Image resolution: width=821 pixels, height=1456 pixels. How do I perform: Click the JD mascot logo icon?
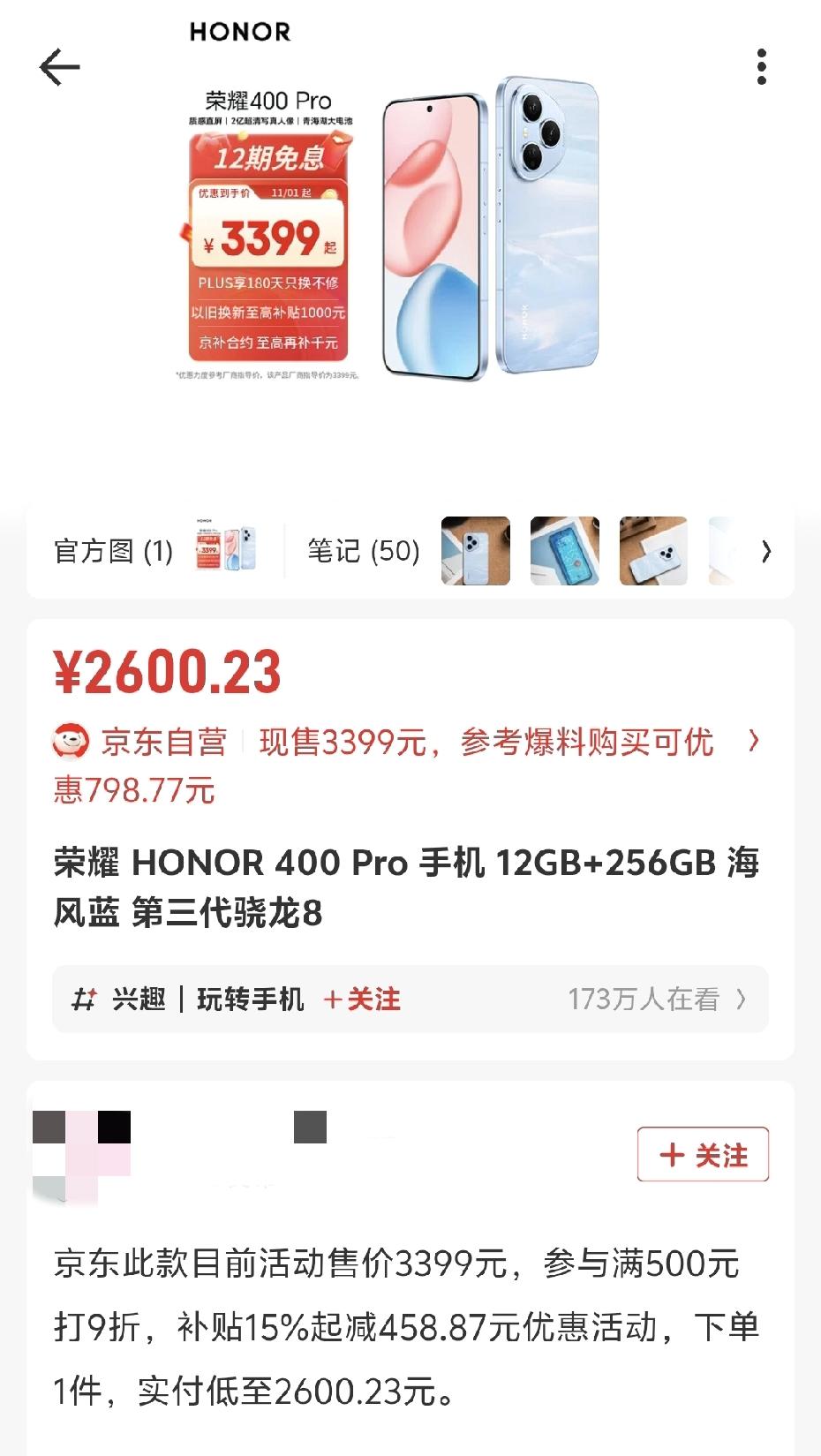(x=72, y=743)
